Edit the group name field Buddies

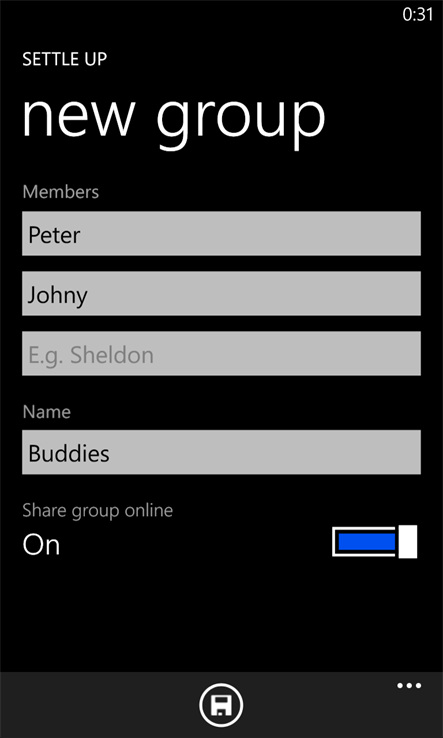(x=221, y=452)
